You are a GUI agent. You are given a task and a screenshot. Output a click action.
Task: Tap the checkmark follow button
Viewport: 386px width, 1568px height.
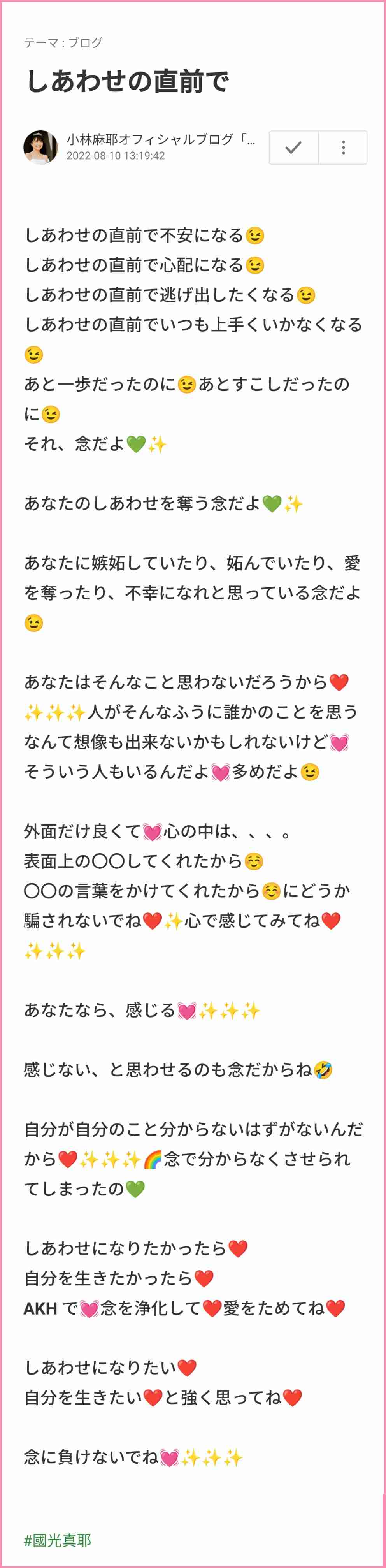pos(293,147)
